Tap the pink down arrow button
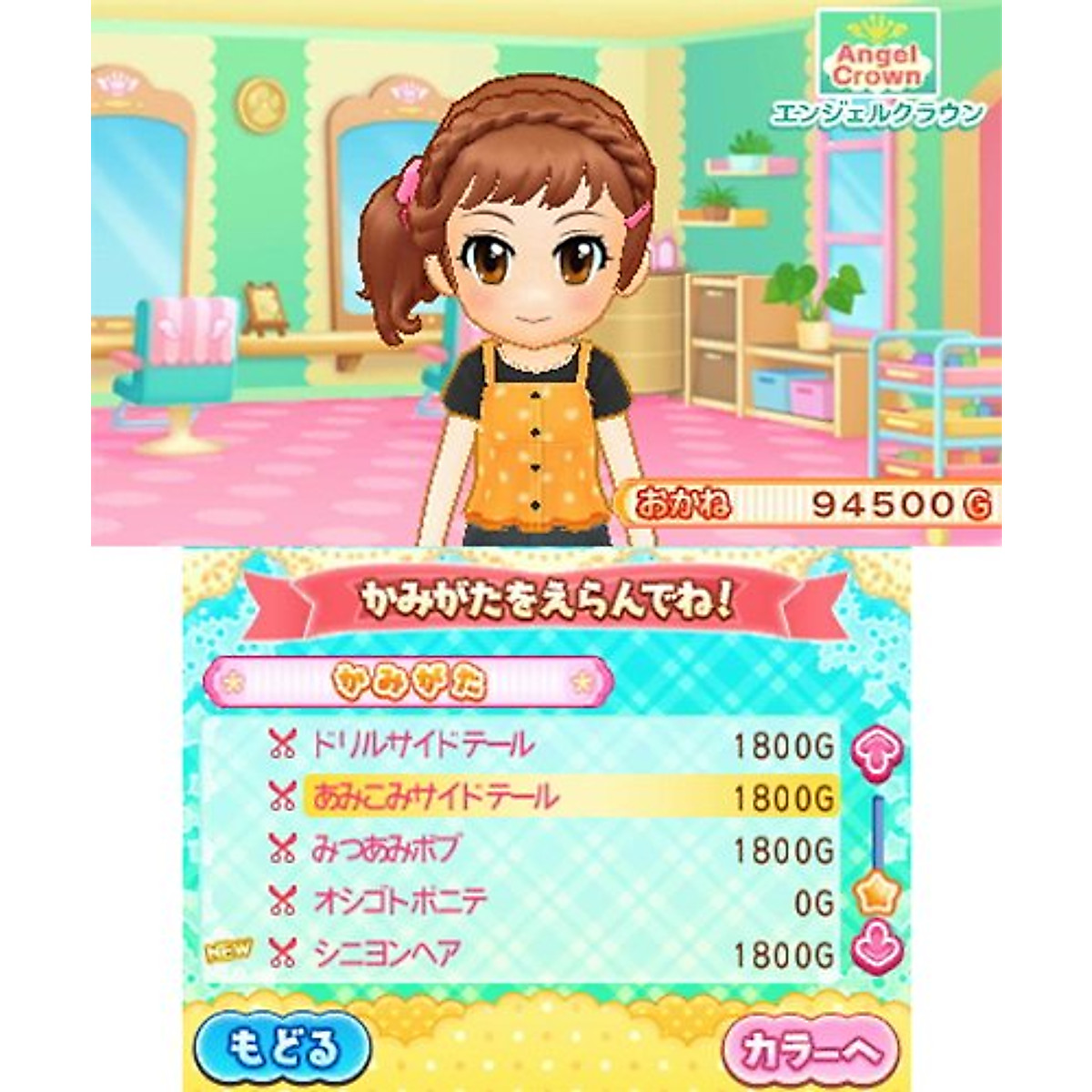The height and width of the screenshot is (1092, 1092). pyautogui.click(x=877, y=949)
